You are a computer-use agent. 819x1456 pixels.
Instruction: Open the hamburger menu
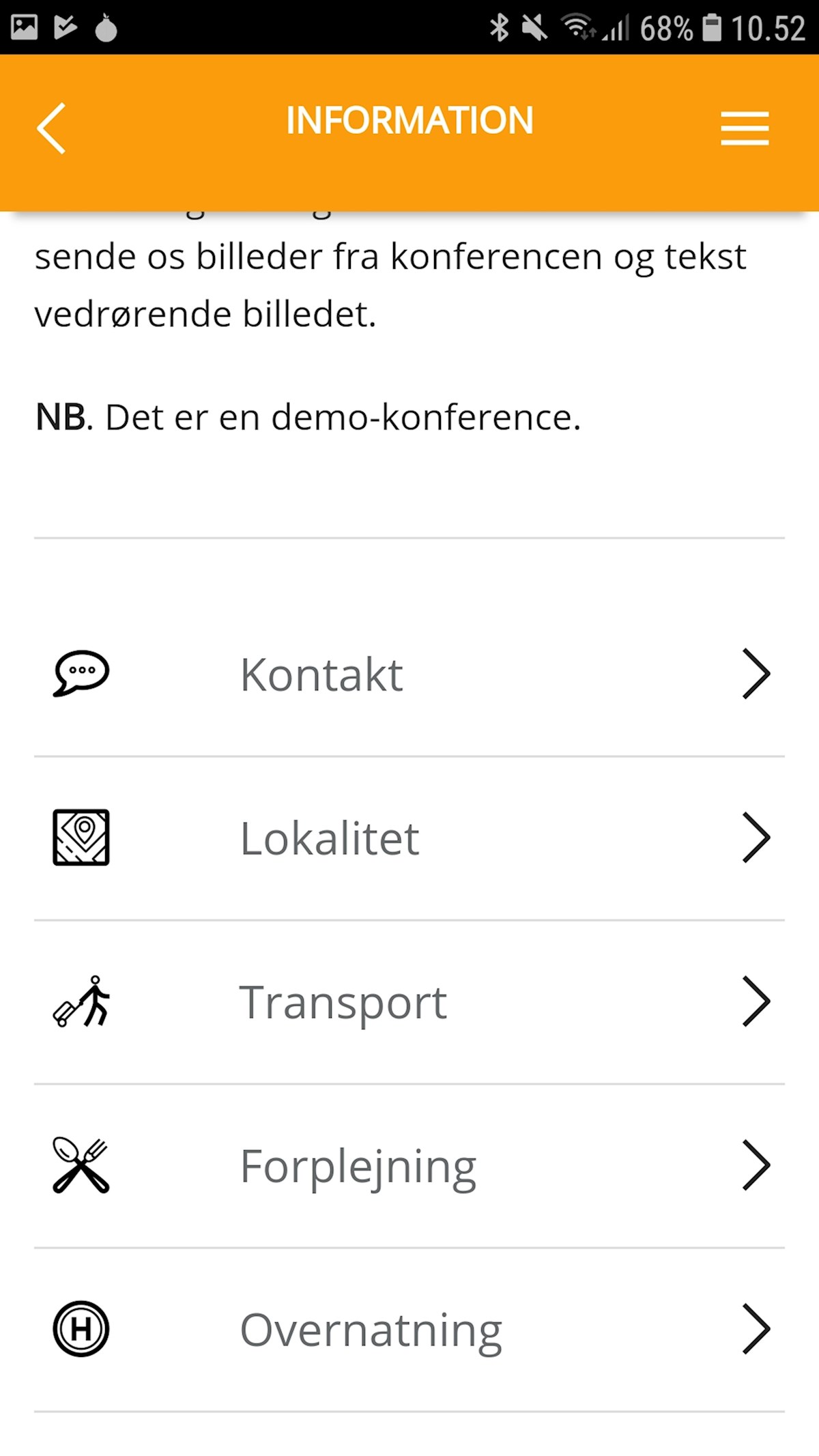(x=745, y=128)
